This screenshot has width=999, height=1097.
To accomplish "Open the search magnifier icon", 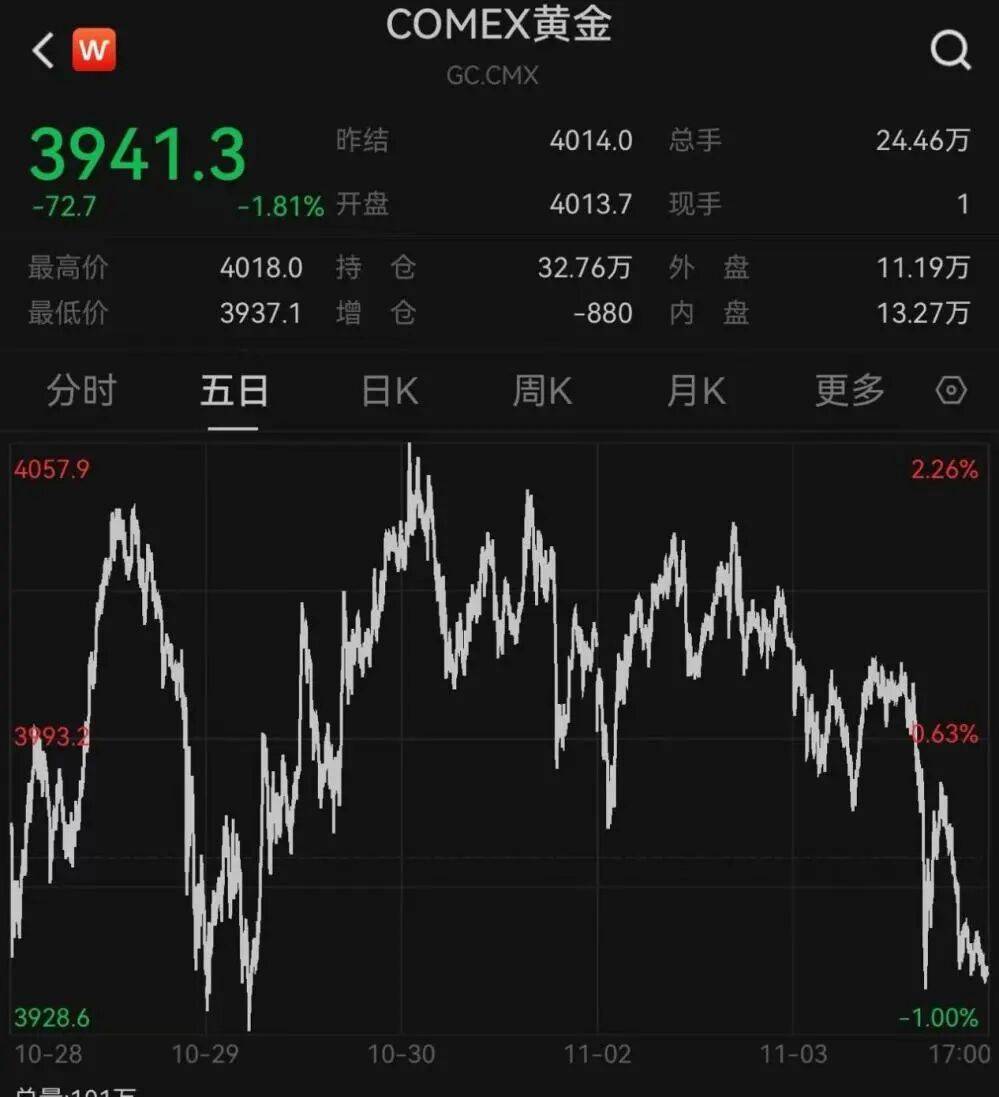I will click(x=949, y=49).
